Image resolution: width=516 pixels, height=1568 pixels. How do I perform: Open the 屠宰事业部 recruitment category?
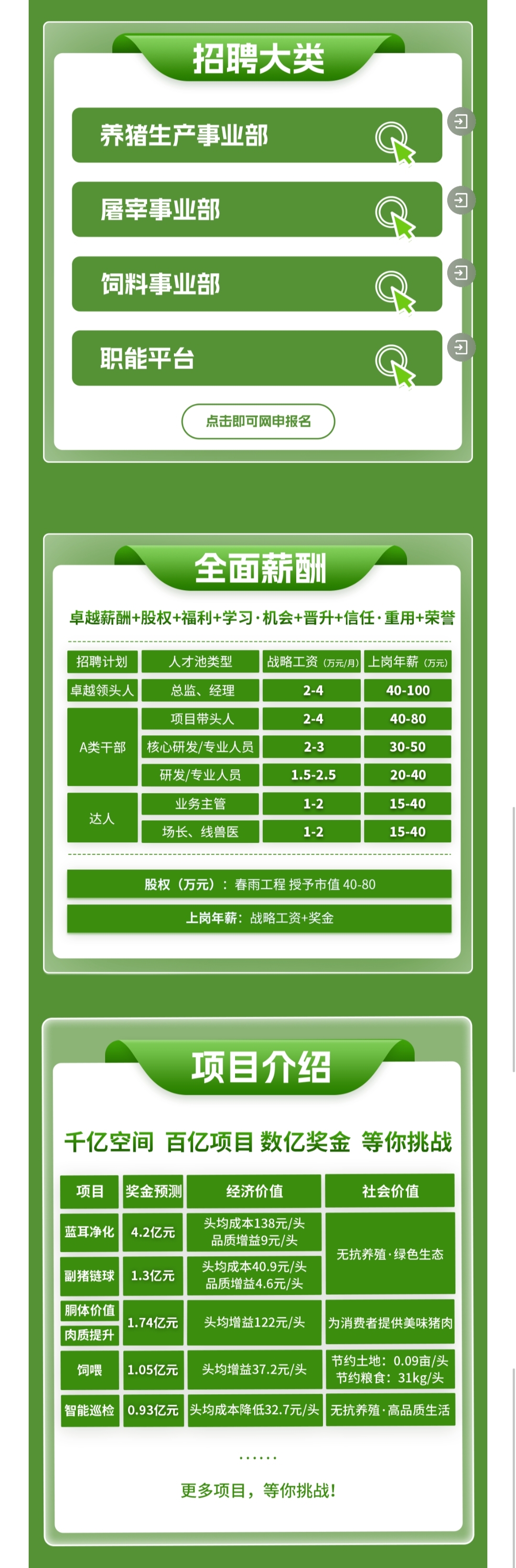click(257, 210)
